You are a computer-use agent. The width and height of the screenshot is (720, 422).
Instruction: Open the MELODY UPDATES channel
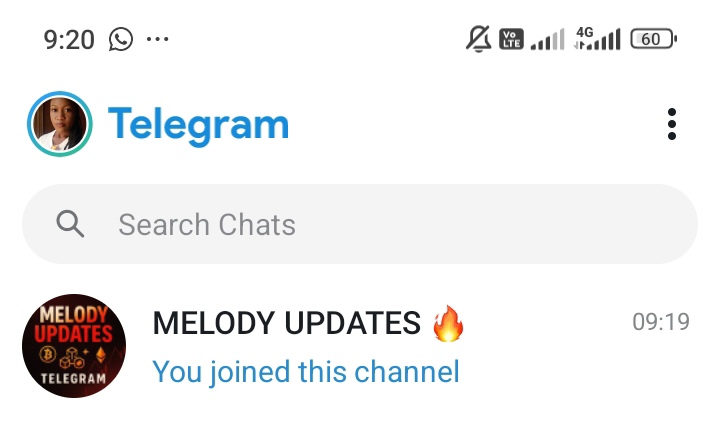[360, 346]
